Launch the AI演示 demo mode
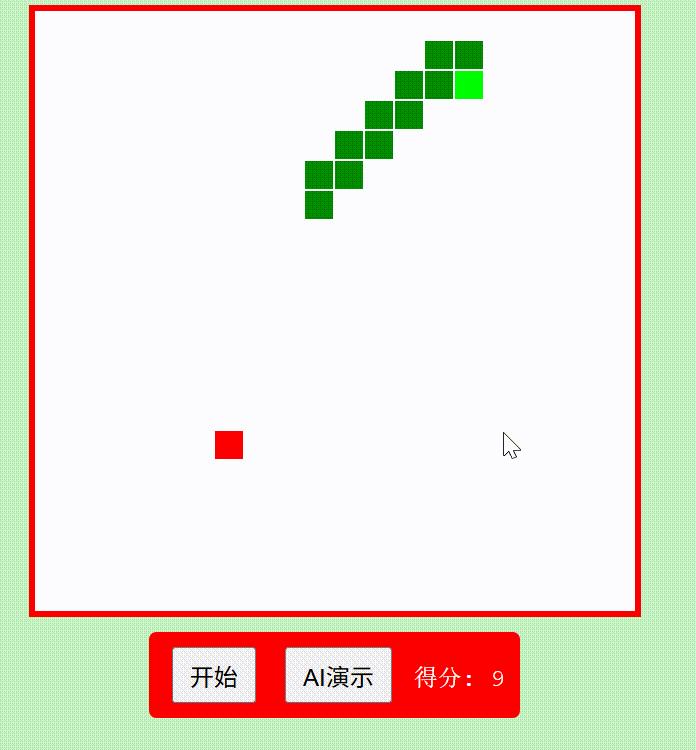Screen dimensions: 696x750 (x=338, y=676)
